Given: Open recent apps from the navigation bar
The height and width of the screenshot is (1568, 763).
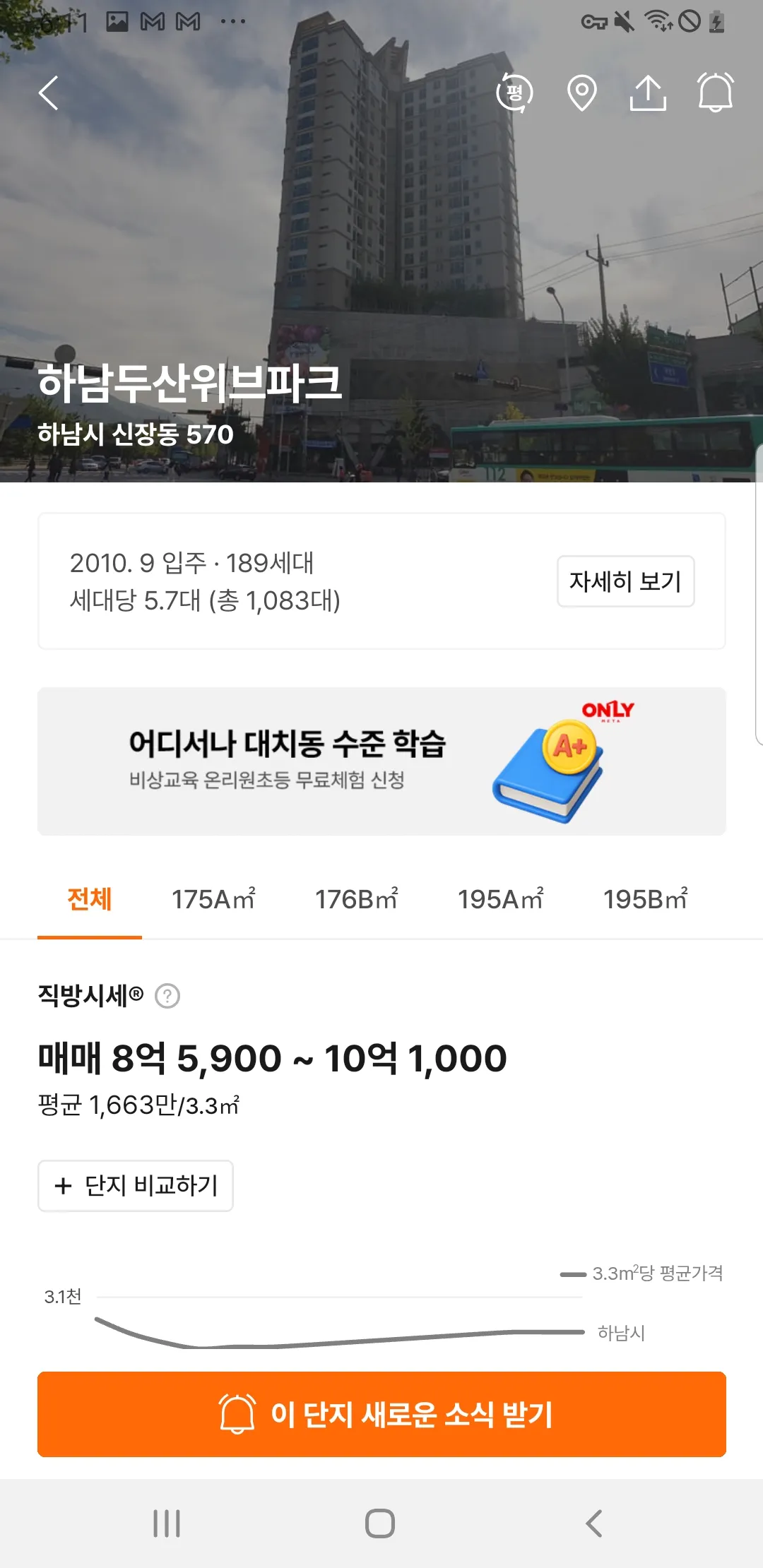Looking at the screenshot, I should (x=167, y=1524).
